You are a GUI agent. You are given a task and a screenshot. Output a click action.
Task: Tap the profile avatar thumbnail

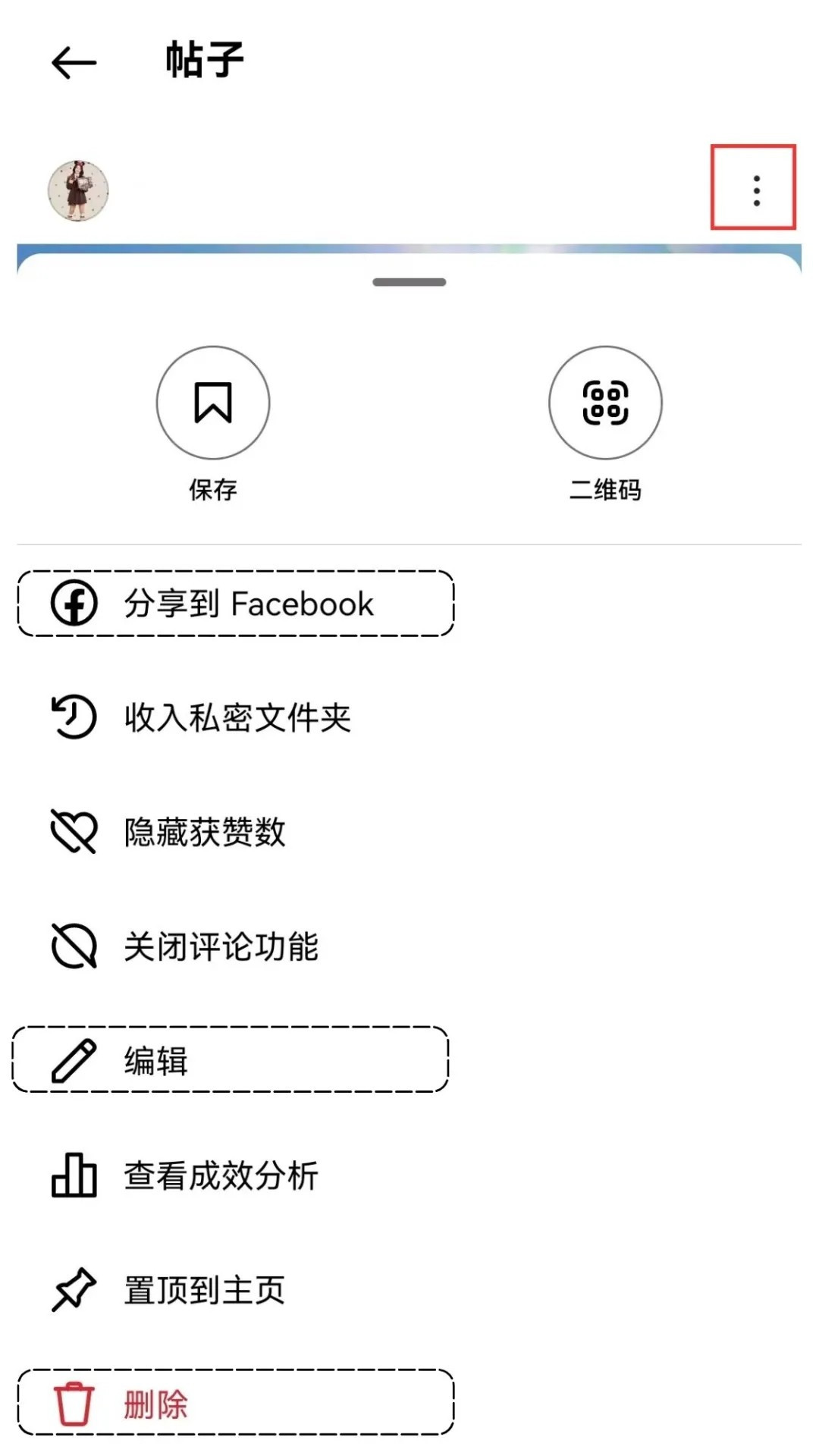[79, 190]
